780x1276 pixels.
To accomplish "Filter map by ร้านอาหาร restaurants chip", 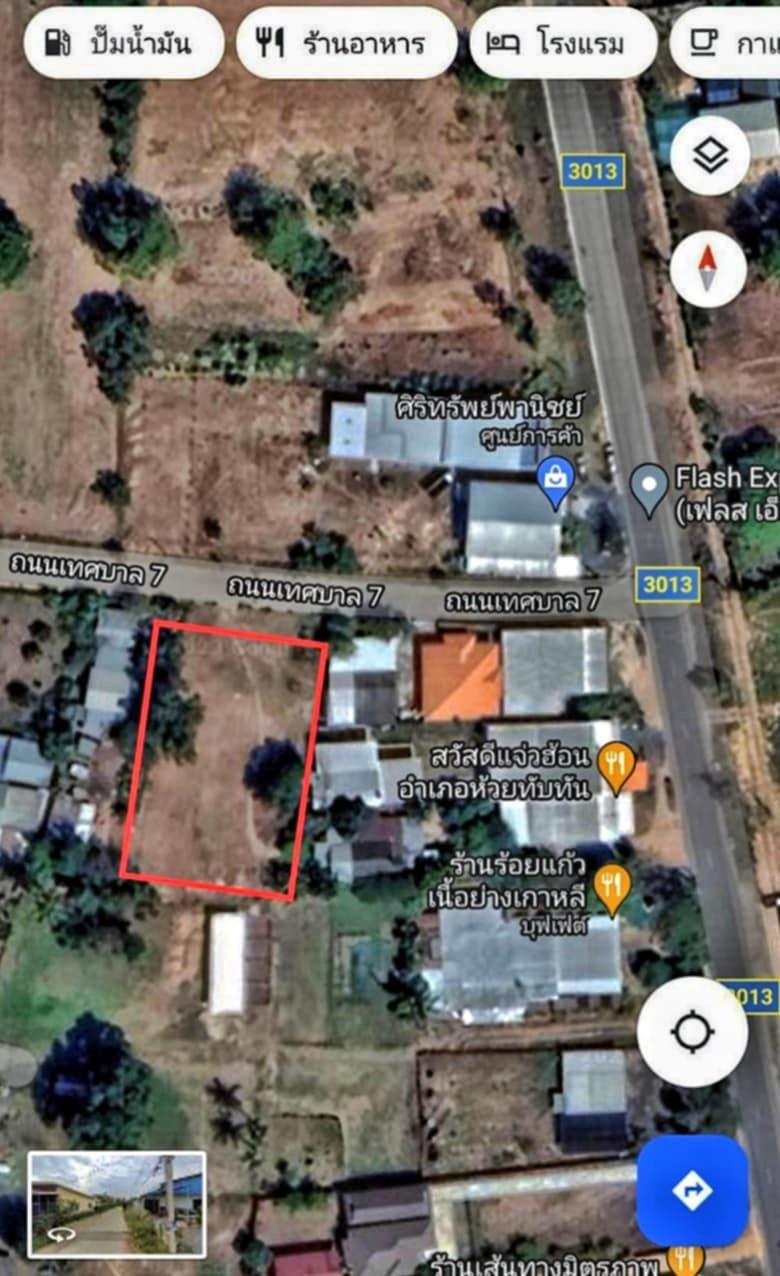I will click(x=346, y=43).
